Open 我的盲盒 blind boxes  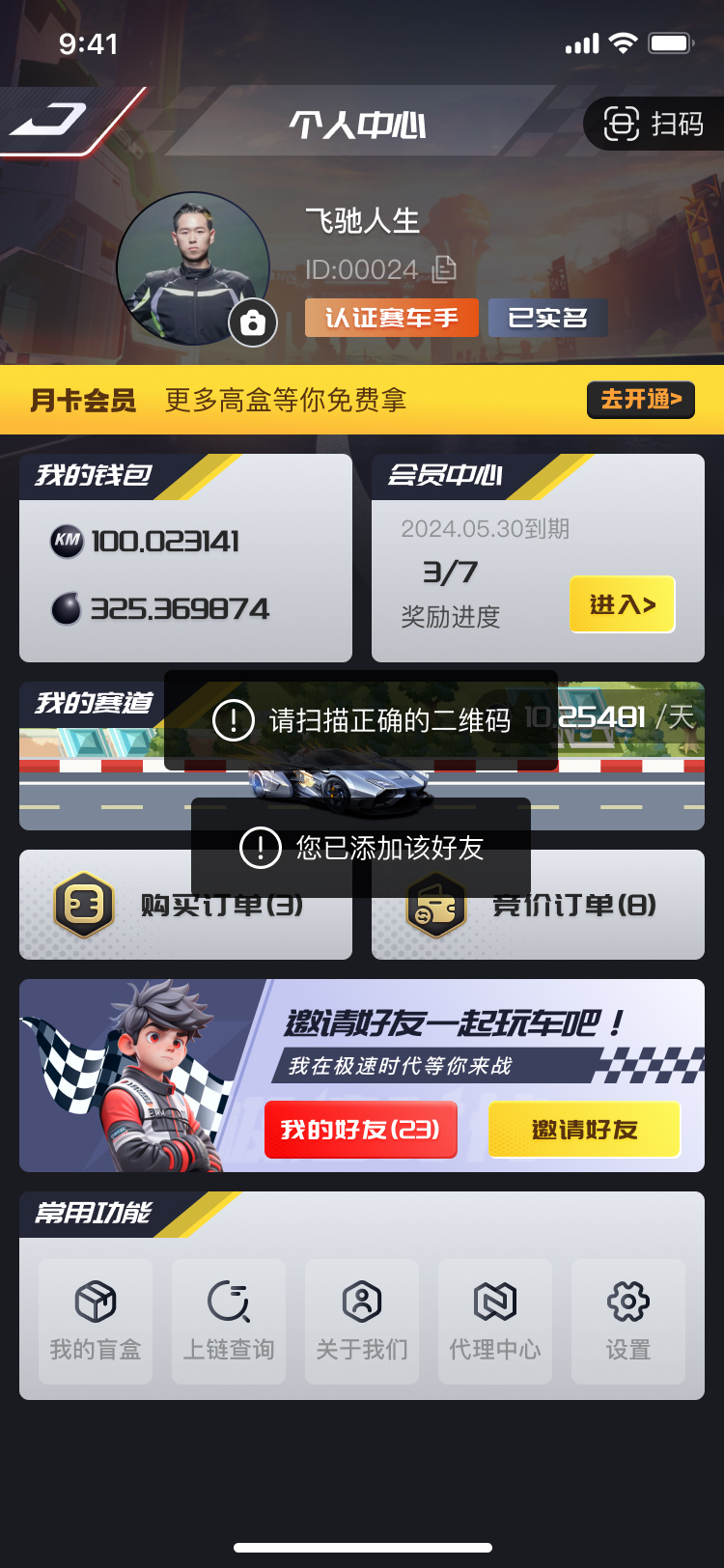pos(96,1321)
